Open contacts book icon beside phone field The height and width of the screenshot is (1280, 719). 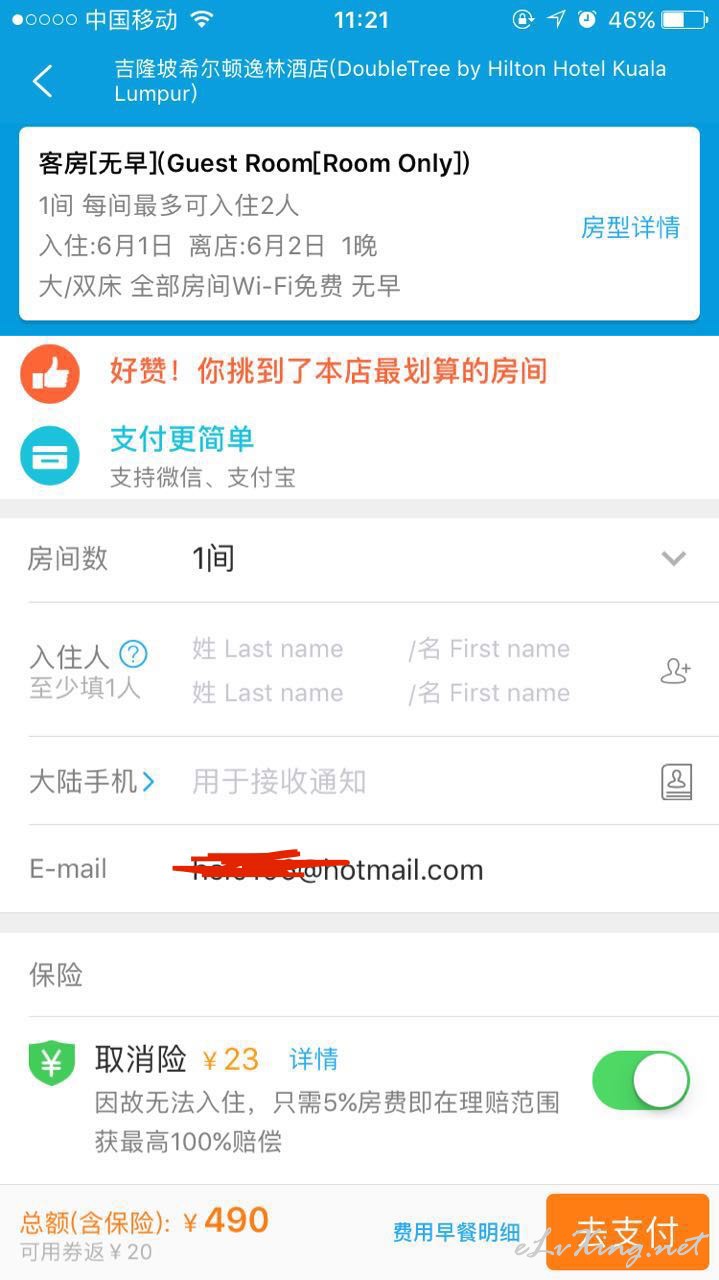coord(677,781)
